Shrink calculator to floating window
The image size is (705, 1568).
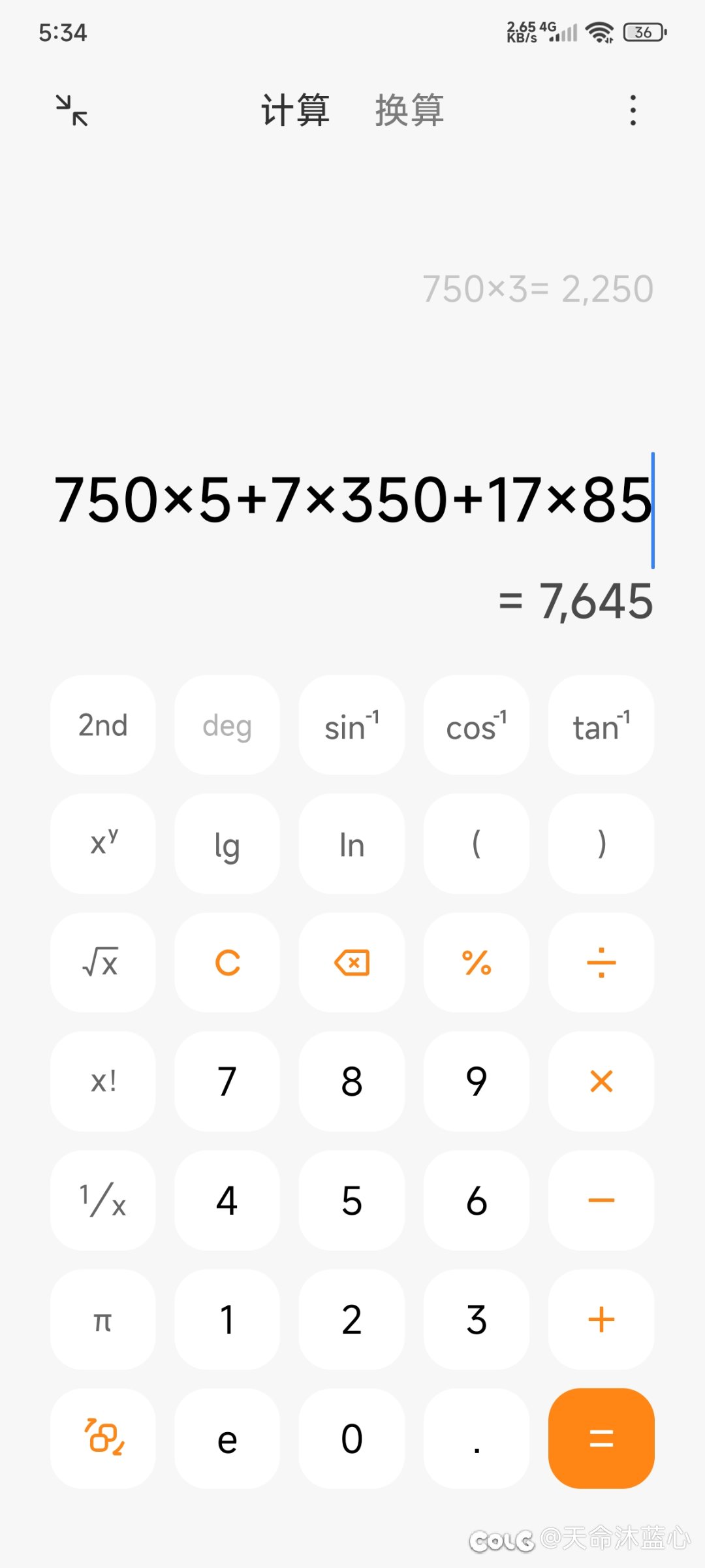pos(71,110)
